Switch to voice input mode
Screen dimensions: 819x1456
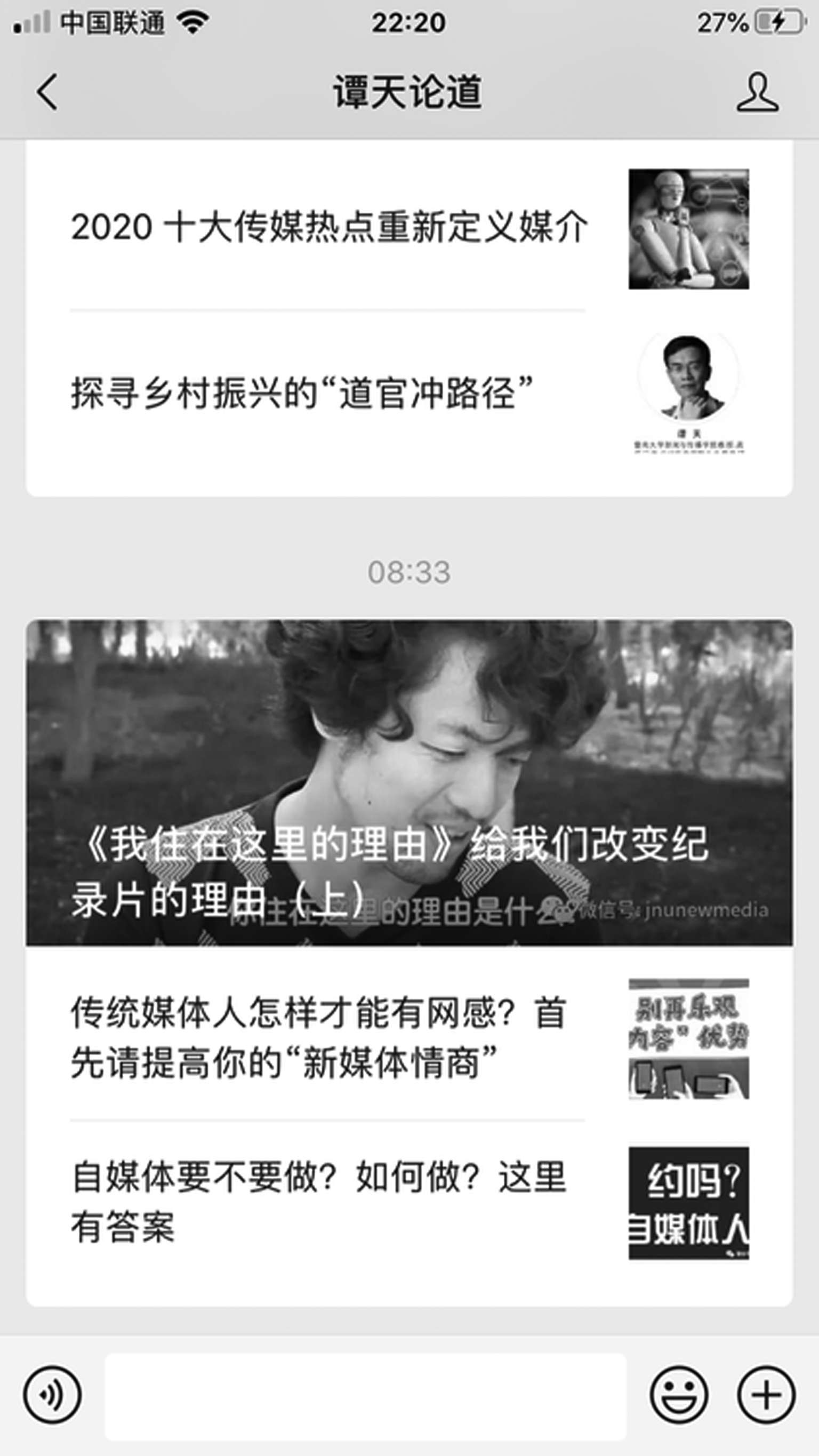[x=52, y=1395]
